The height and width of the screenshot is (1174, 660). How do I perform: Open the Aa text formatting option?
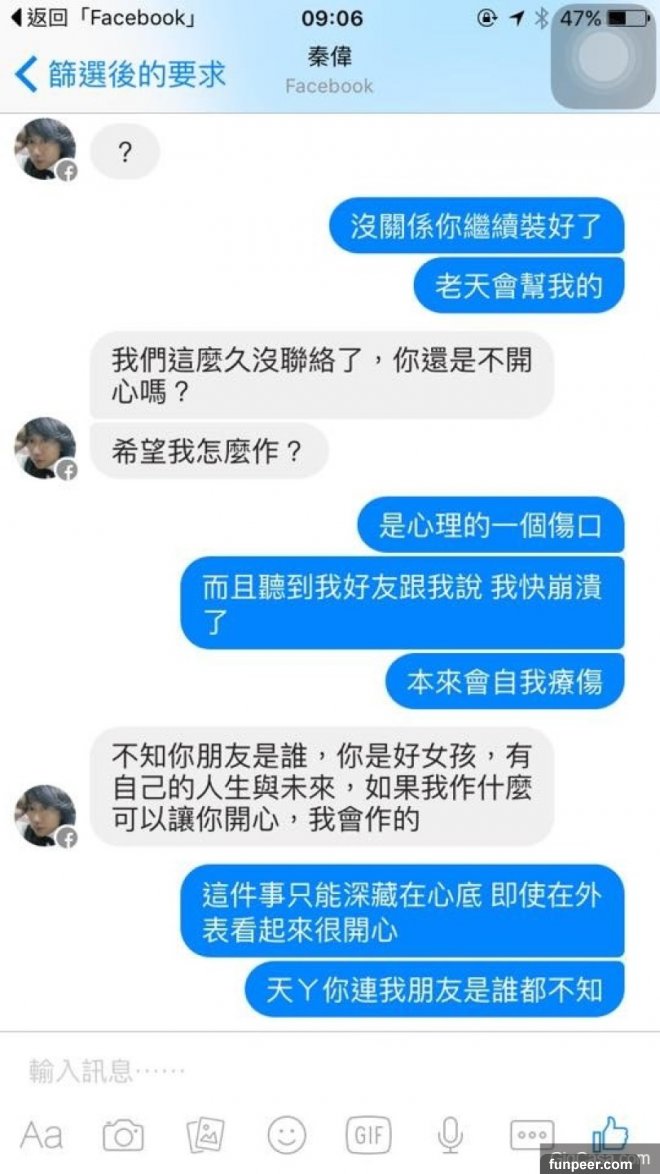coord(41,1135)
